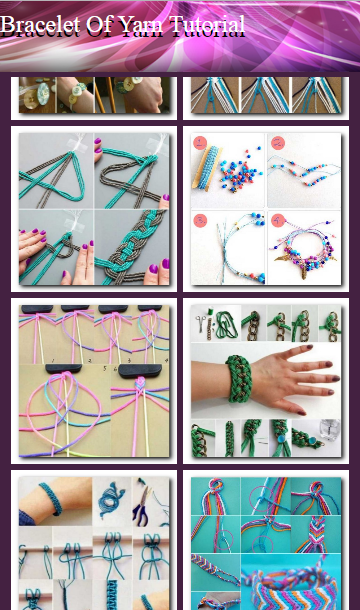View the blue macrame bracelet with scissors tutorial
The image size is (360, 610).
click(94, 540)
